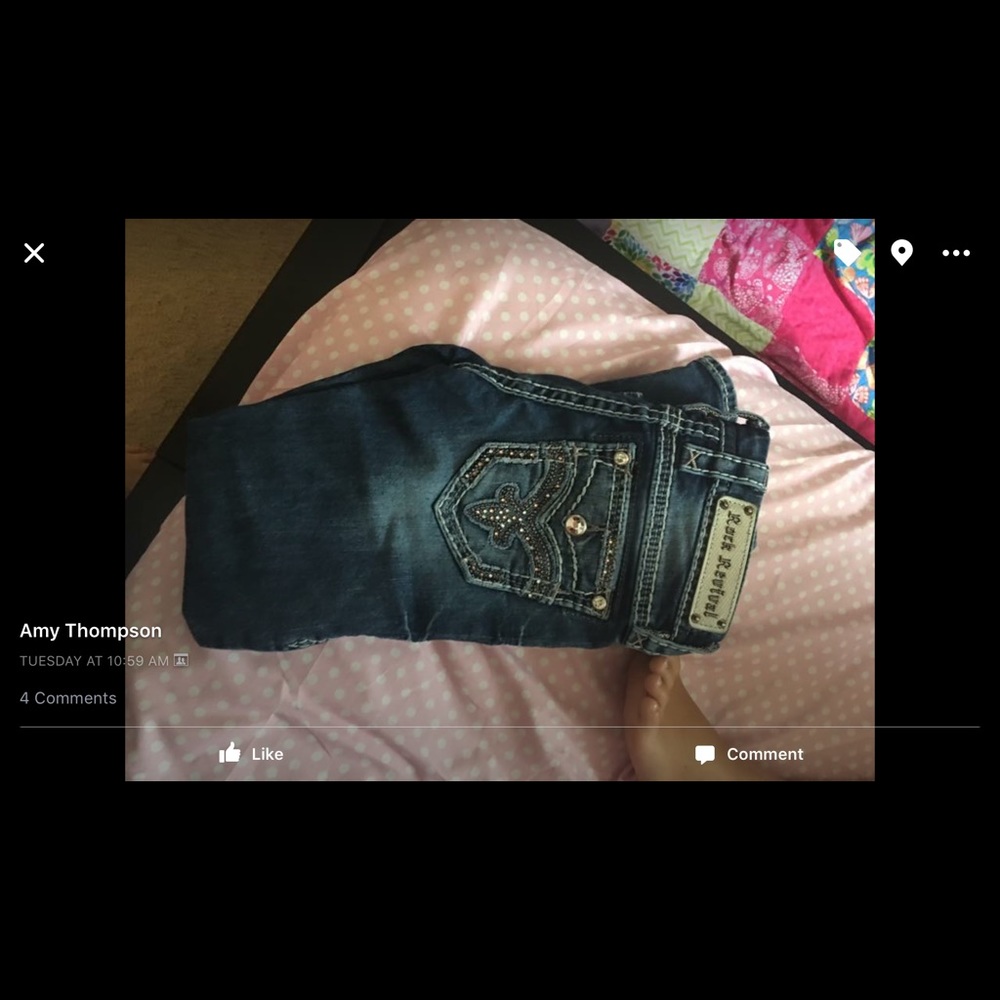Image resolution: width=1000 pixels, height=1000 pixels.
Task: Open Amy Thompson's profile
Action: coord(90,631)
